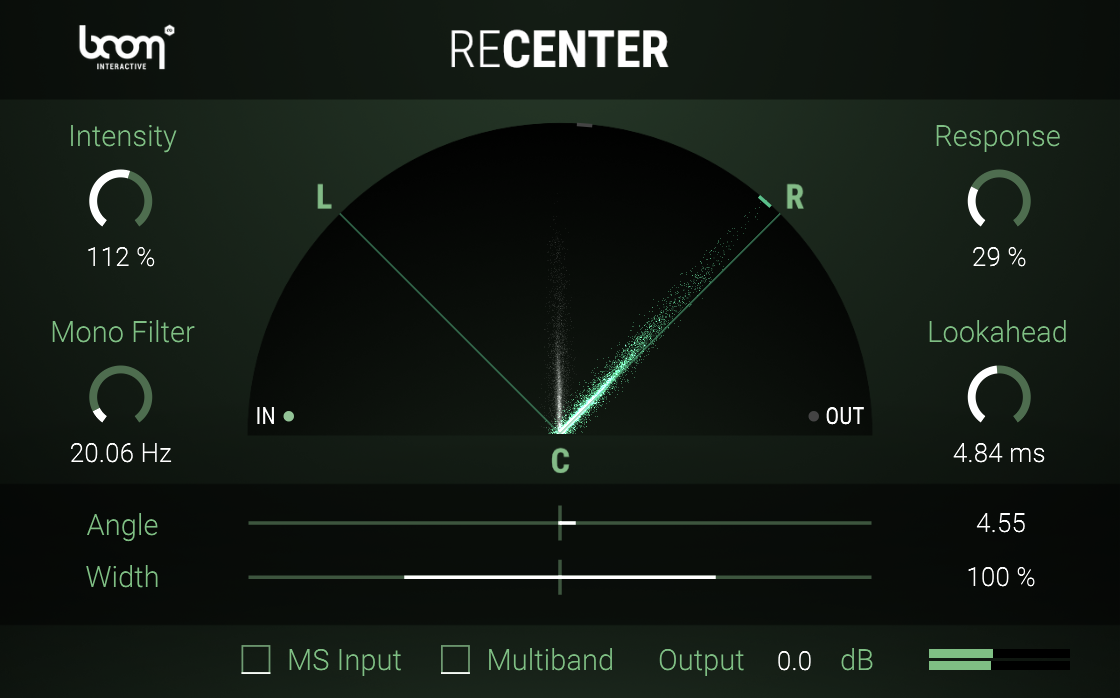Tap the Output 0.0 dB value
This screenshot has height=698, width=1120.
(794, 660)
